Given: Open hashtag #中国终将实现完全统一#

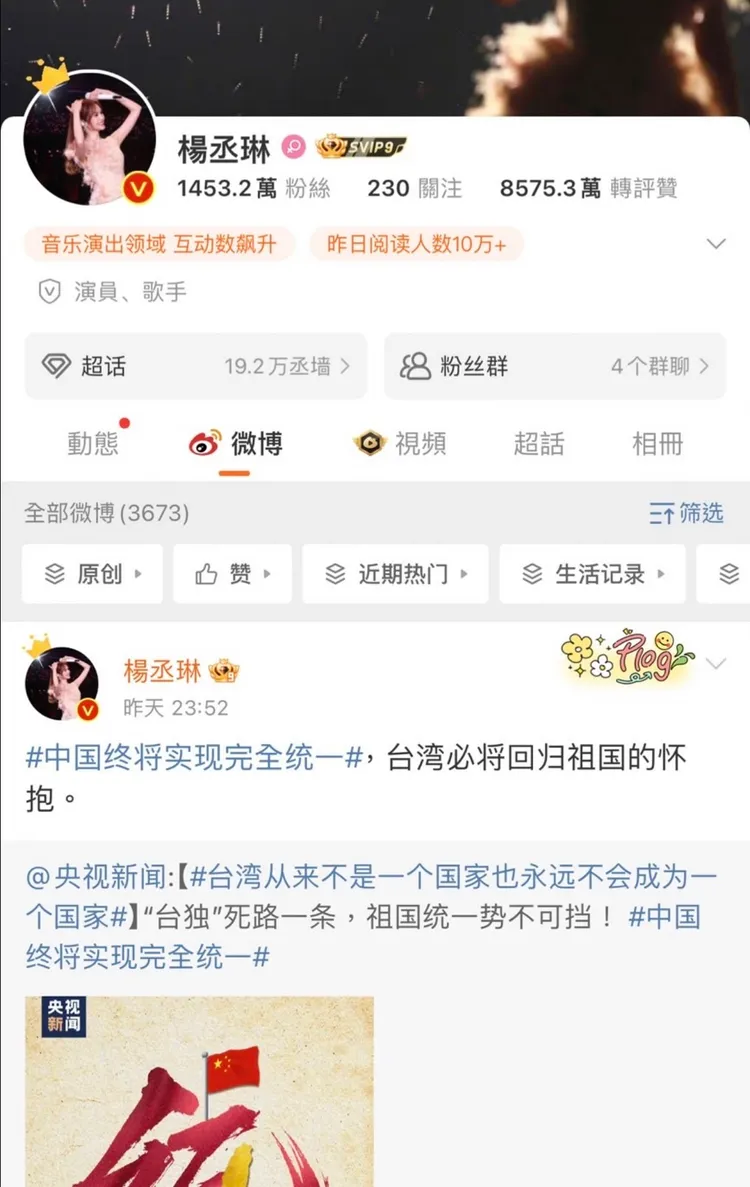Looking at the screenshot, I should tap(189, 759).
